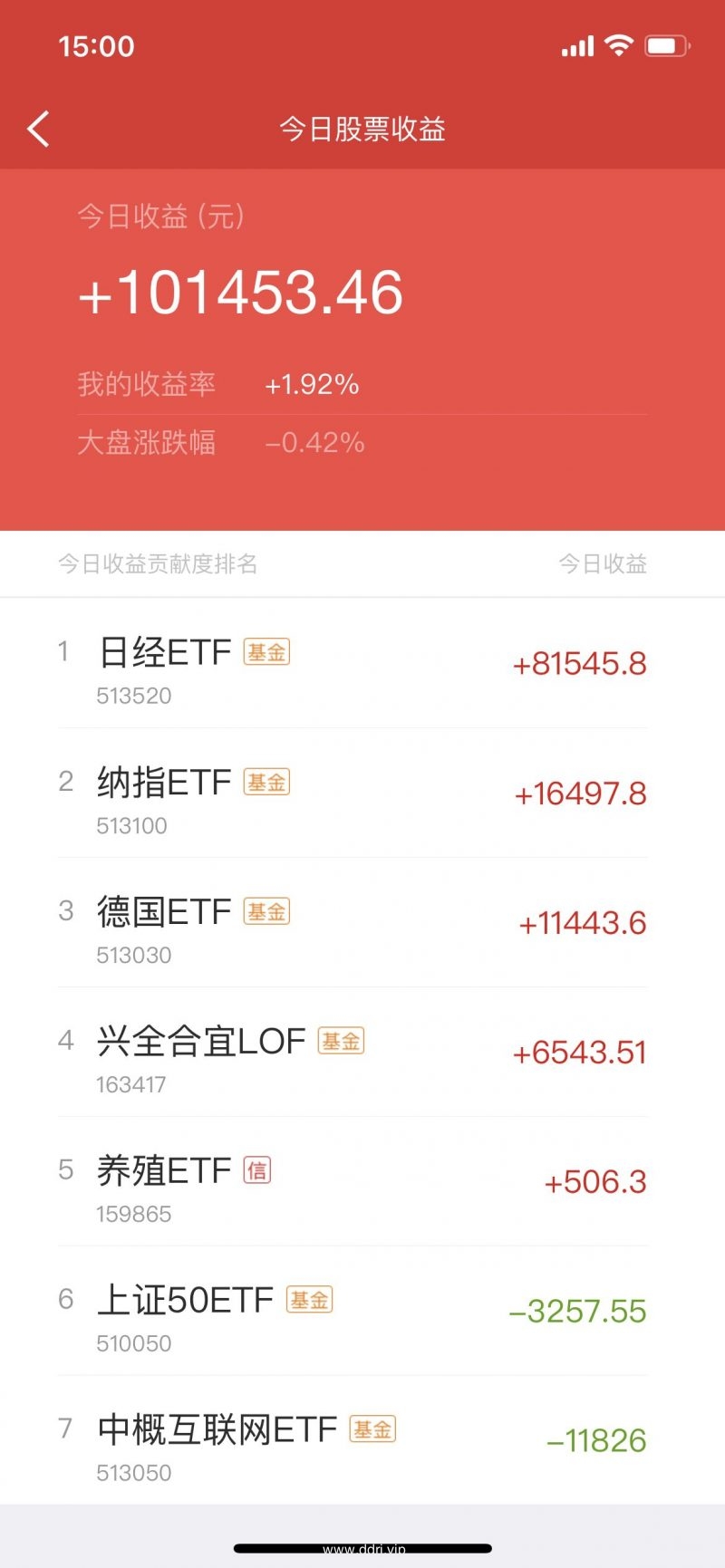Screen dimensions: 725x1568
Task: Open the 纳指ETF 513100 row
Action: tap(362, 793)
